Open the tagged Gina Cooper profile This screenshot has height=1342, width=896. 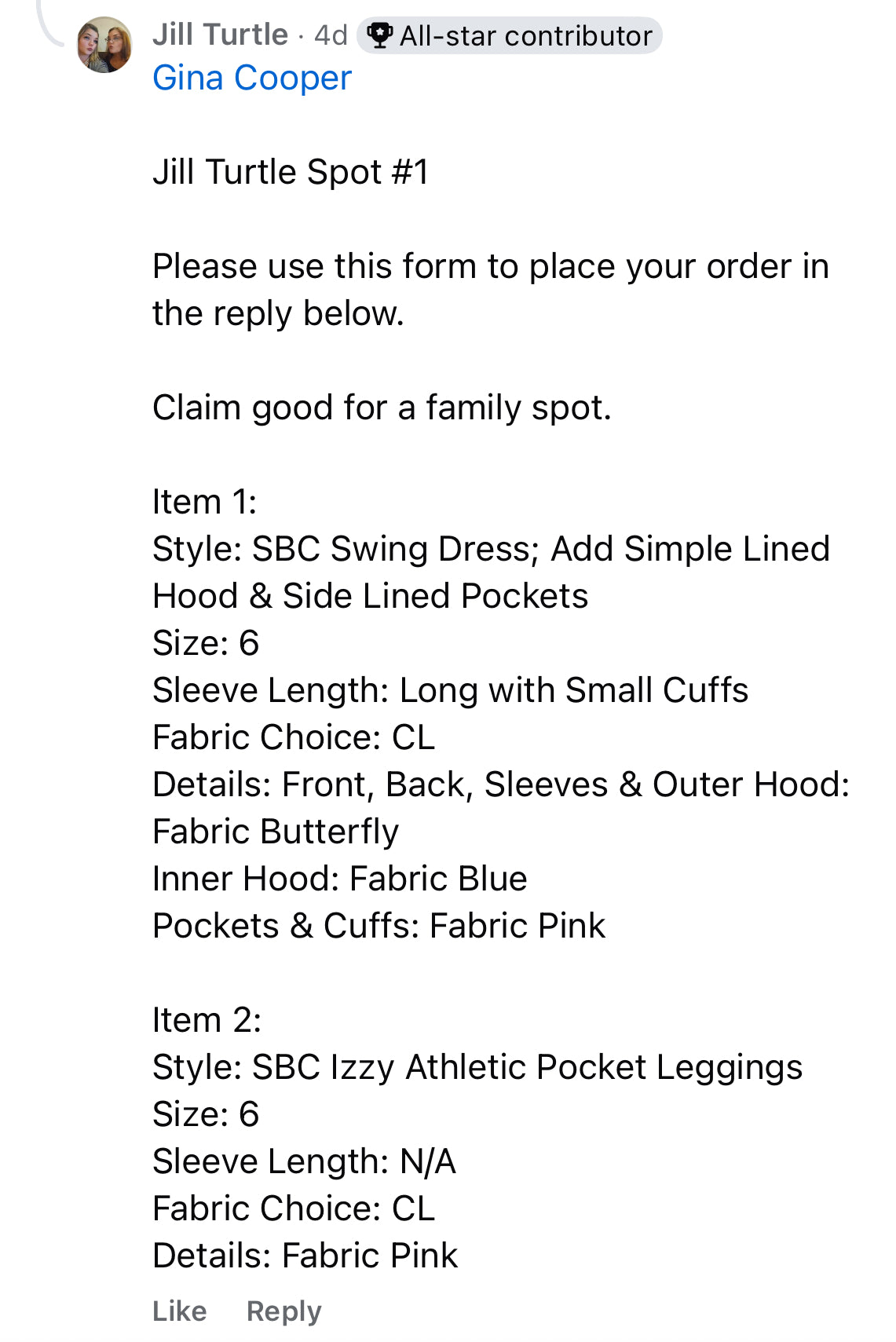point(252,78)
